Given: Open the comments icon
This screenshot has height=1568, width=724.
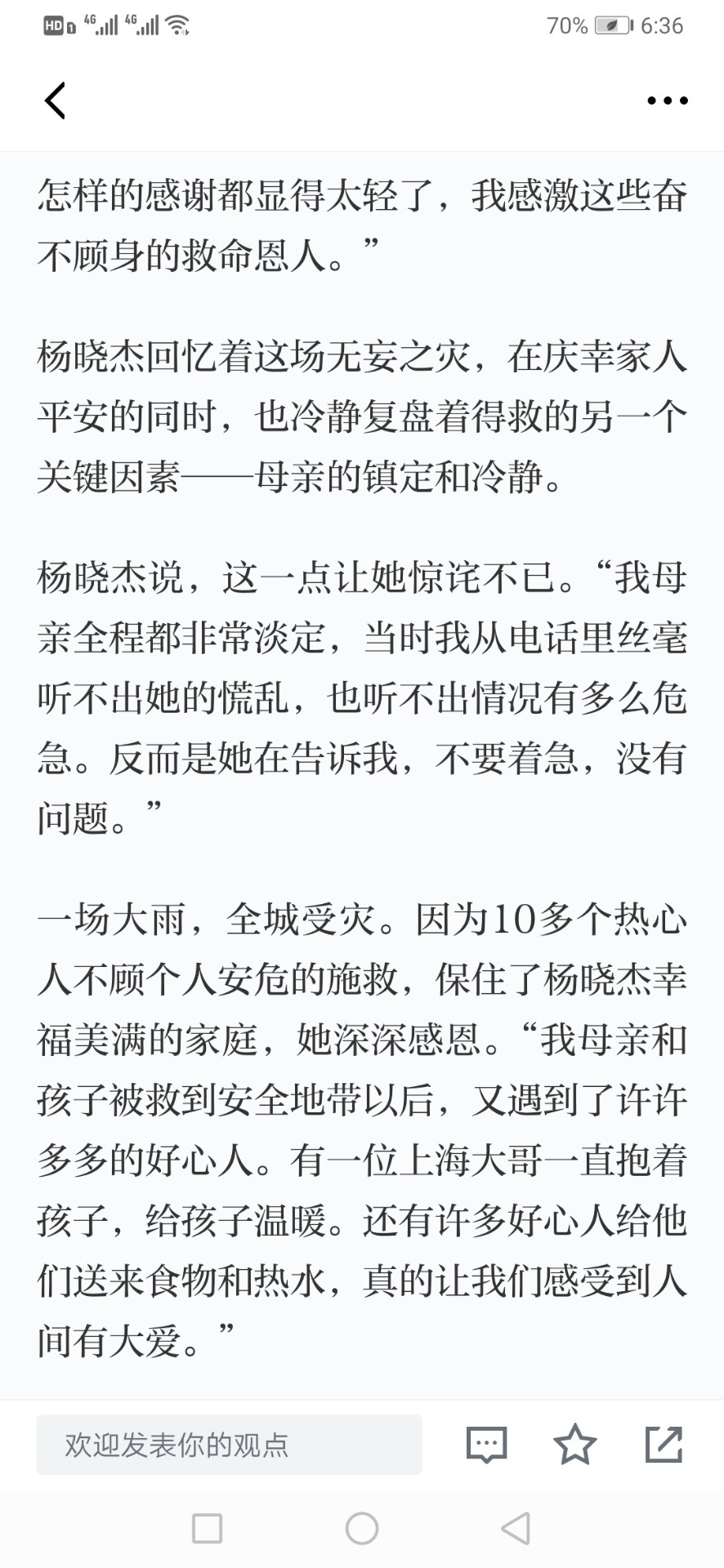Looking at the screenshot, I should (486, 1445).
